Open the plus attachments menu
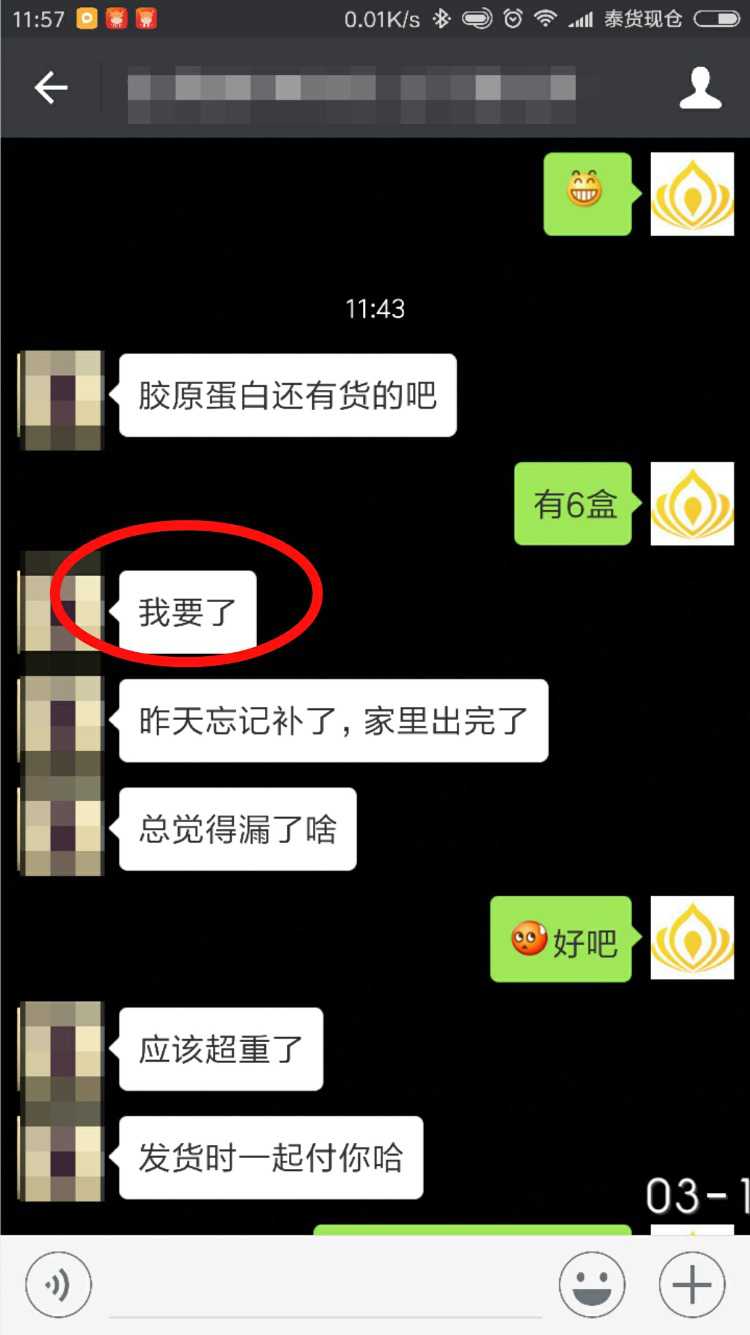Viewport: 750px width, 1335px height. pyautogui.click(x=692, y=1285)
